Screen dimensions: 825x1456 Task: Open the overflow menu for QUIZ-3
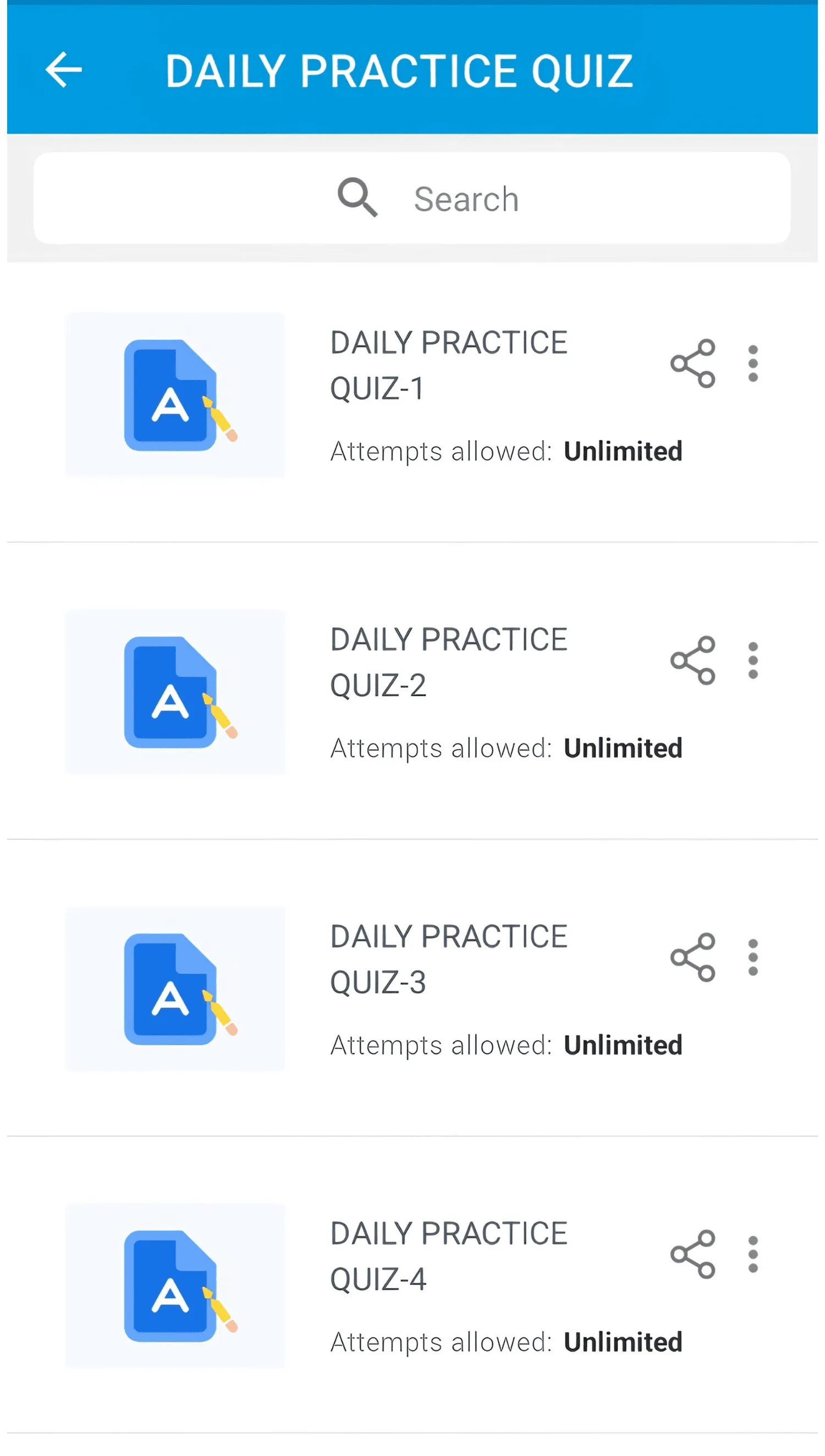coord(752,957)
